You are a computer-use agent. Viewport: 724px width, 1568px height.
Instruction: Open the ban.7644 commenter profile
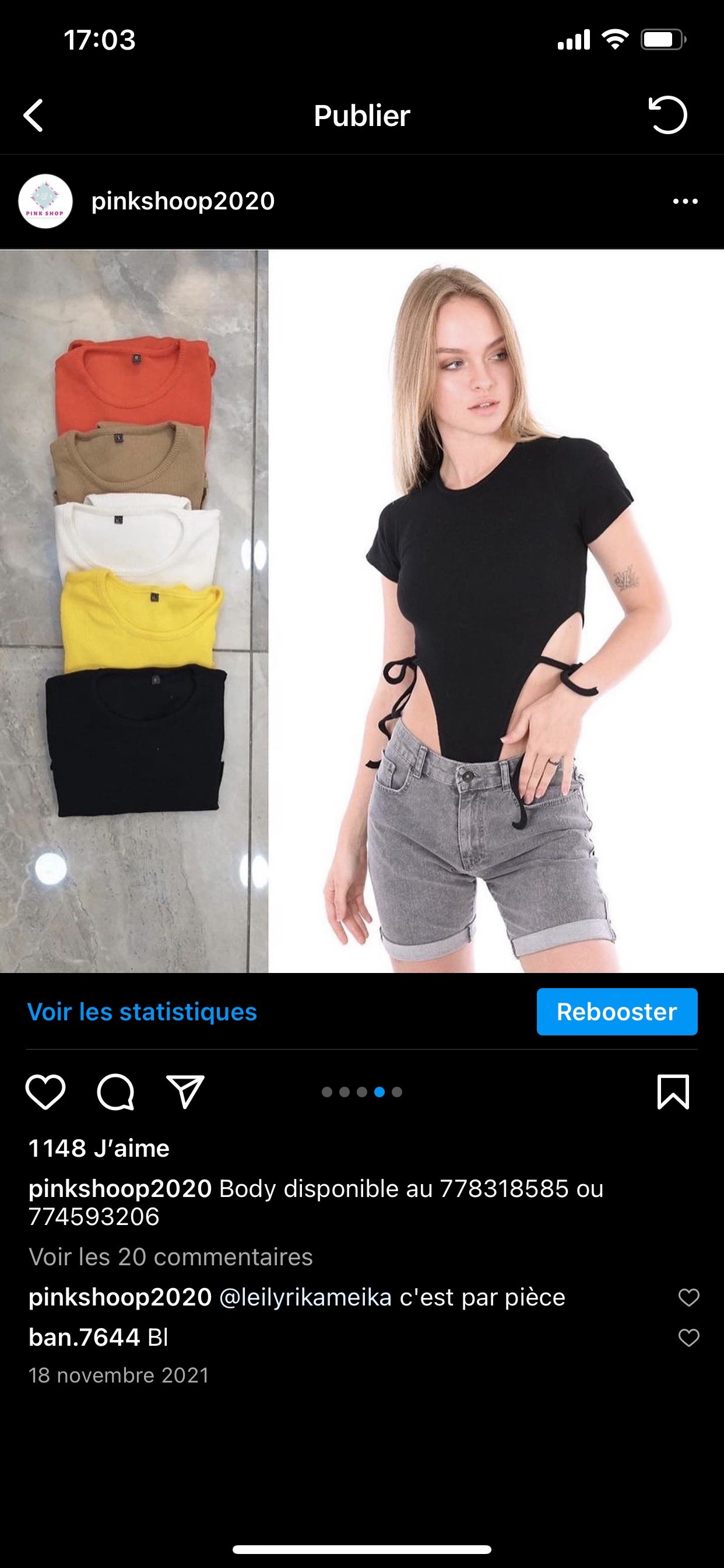pos(84,1338)
